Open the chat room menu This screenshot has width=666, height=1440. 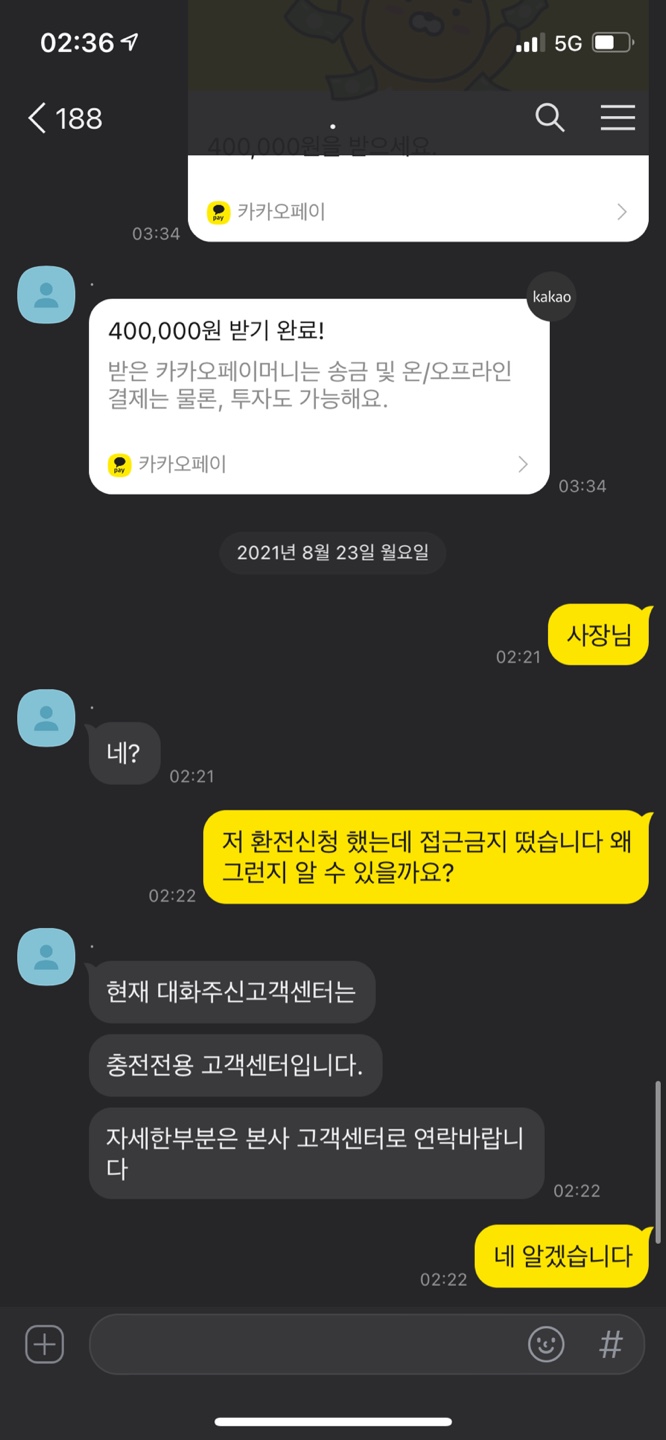point(617,118)
